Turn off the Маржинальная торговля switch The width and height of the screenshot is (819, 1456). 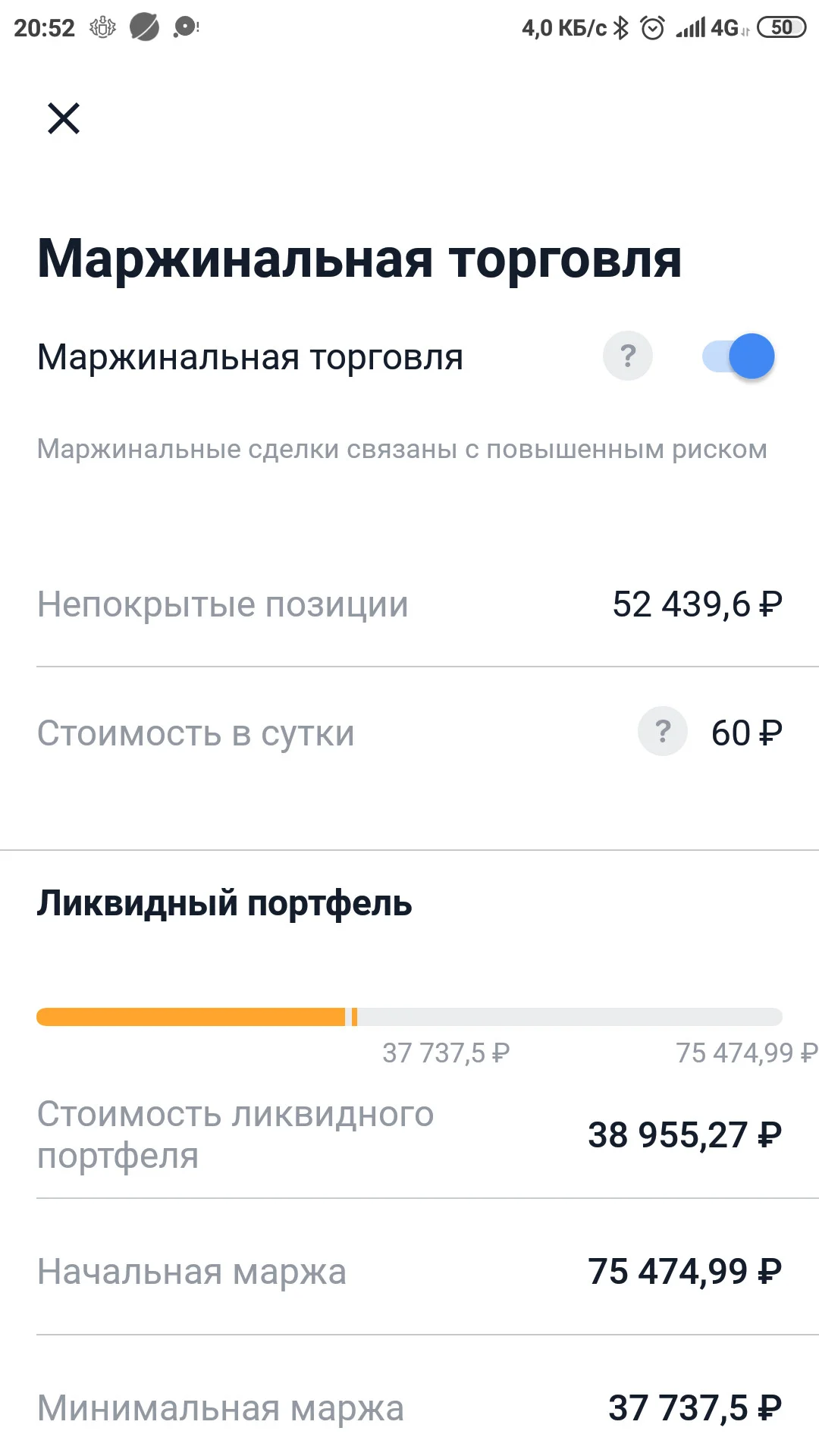click(x=738, y=356)
